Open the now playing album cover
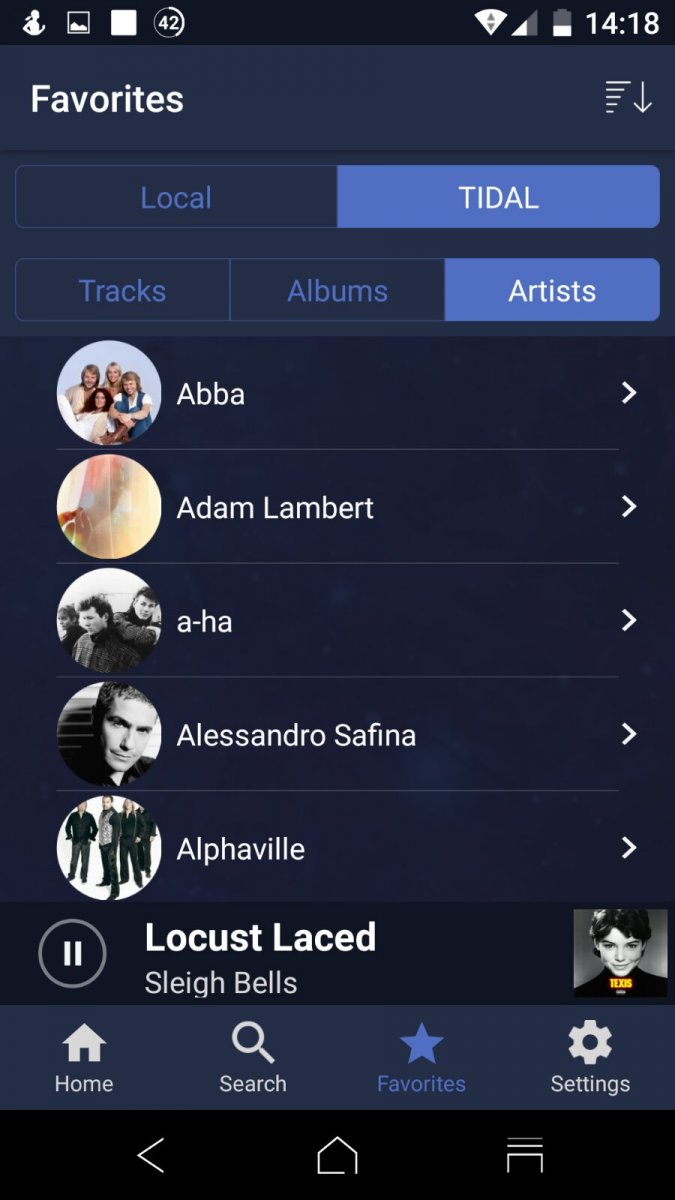675x1200 pixels. click(x=620, y=953)
